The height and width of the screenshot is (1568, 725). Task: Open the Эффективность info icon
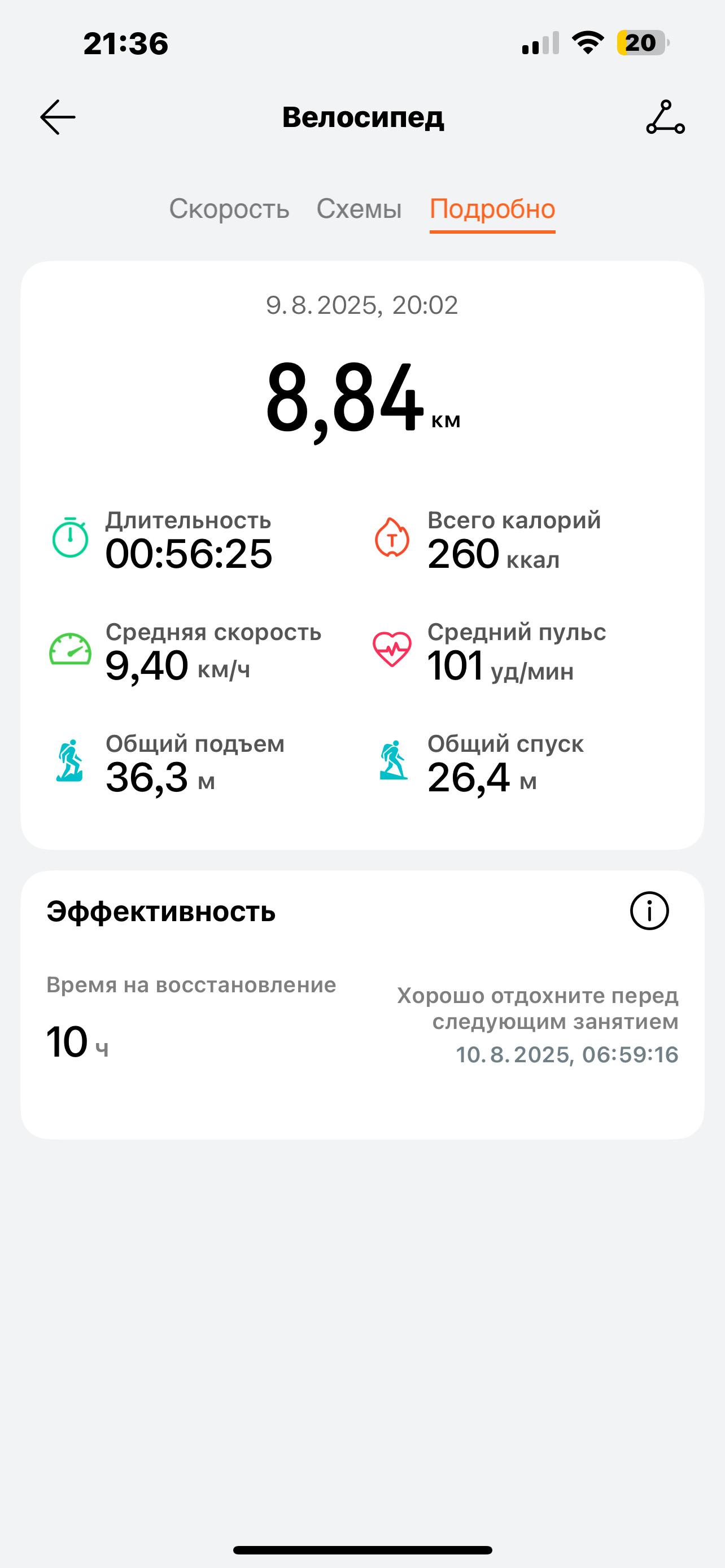click(x=649, y=910)
